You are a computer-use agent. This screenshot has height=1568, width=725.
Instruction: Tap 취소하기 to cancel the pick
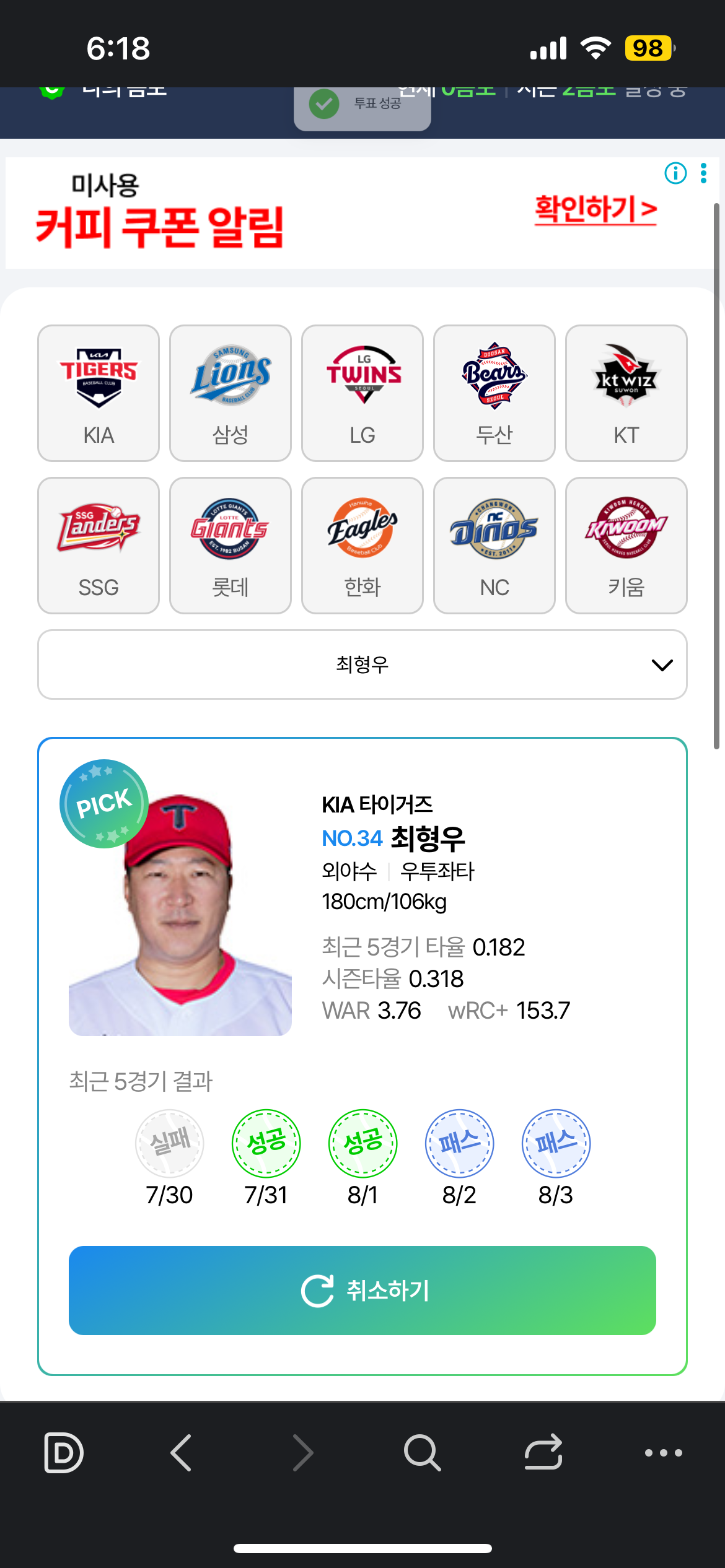coord(362,1291)
